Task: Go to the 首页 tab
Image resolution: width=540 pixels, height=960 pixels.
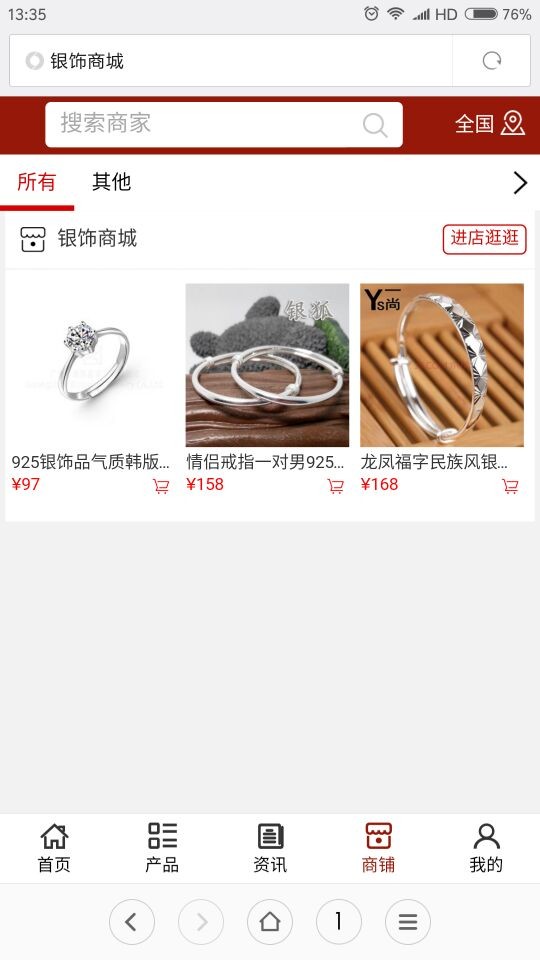Action: [54, 848]
